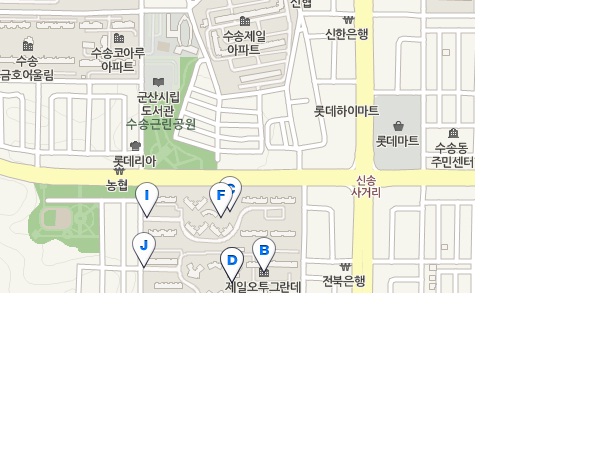Choose the D marker on the map
This screenshot has height=460, width=614.
(232, 262)
